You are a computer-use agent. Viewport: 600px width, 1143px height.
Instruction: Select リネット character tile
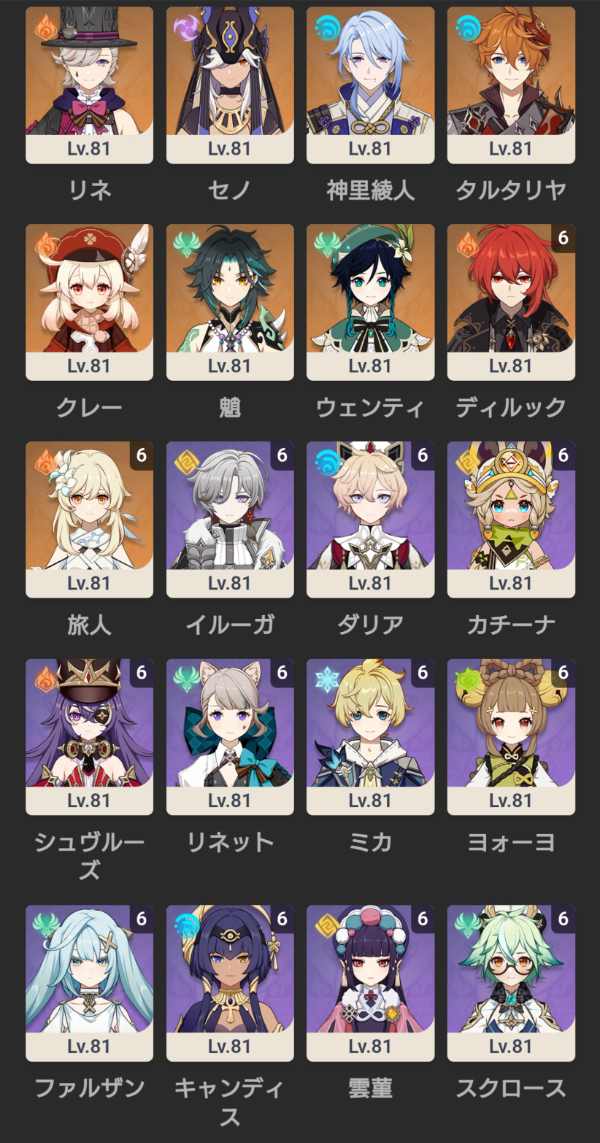tap(230, 736)
